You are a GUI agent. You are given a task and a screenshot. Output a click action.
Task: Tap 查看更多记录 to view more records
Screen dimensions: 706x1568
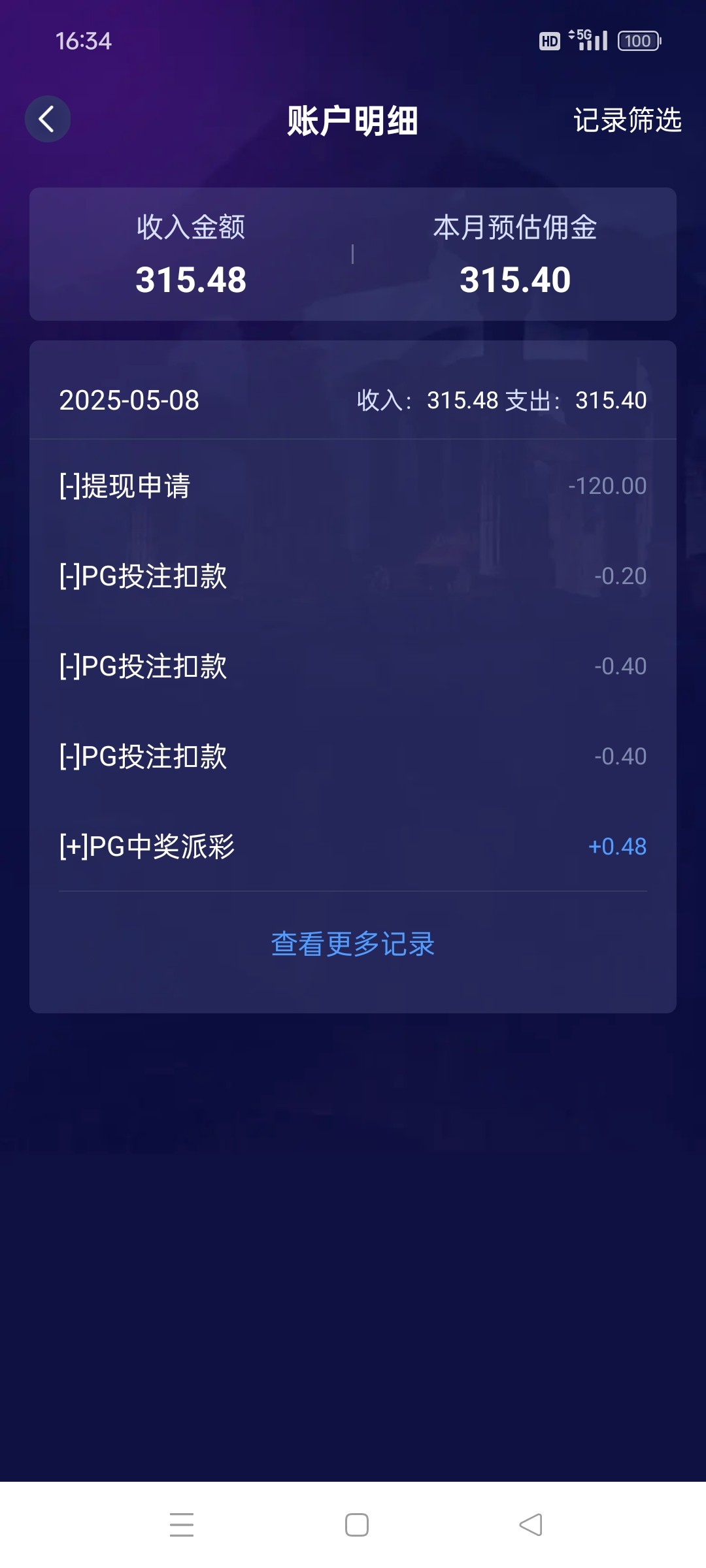click(353, 944)
